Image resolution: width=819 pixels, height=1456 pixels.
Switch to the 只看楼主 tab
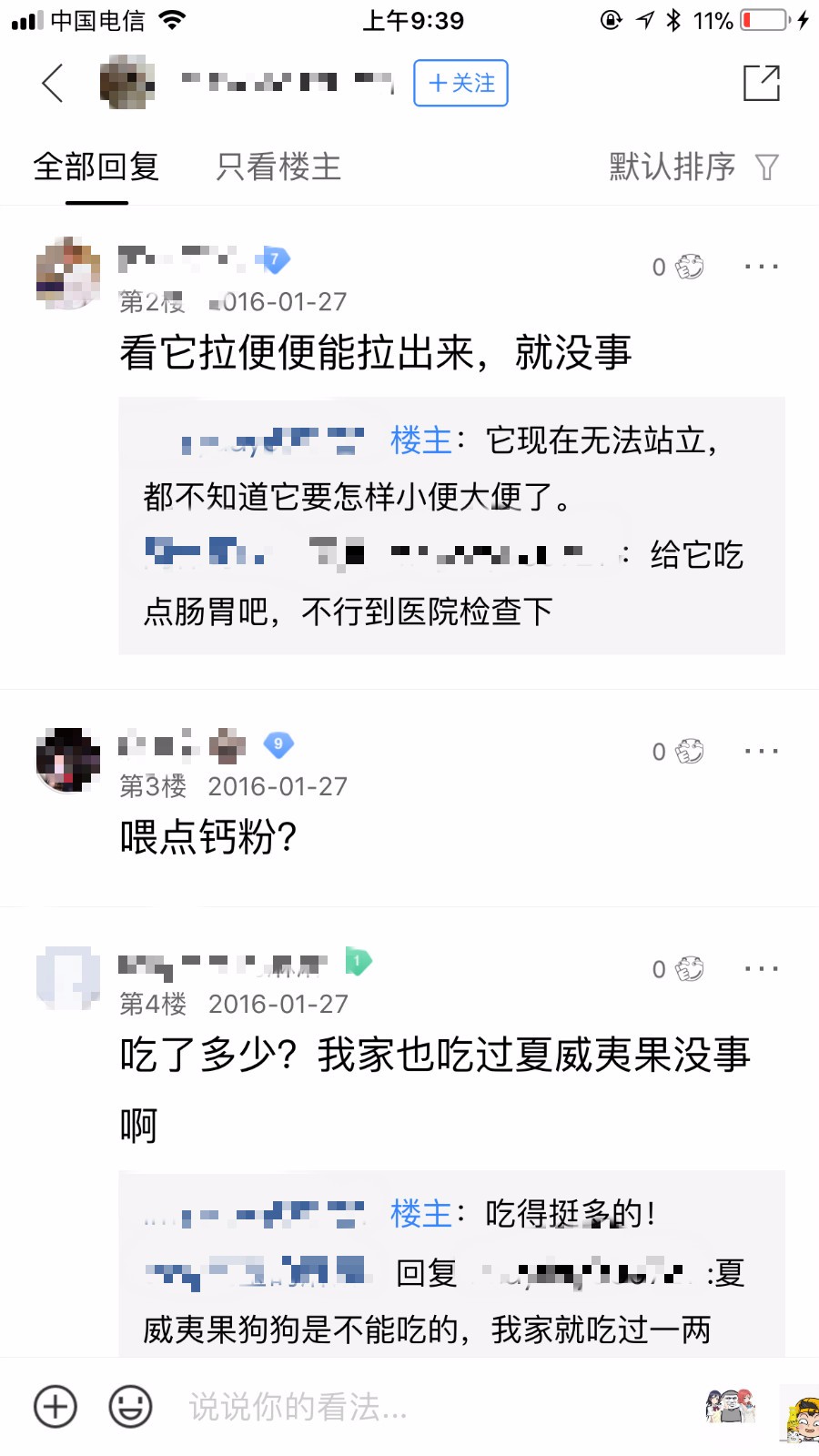tap(278, 167)
